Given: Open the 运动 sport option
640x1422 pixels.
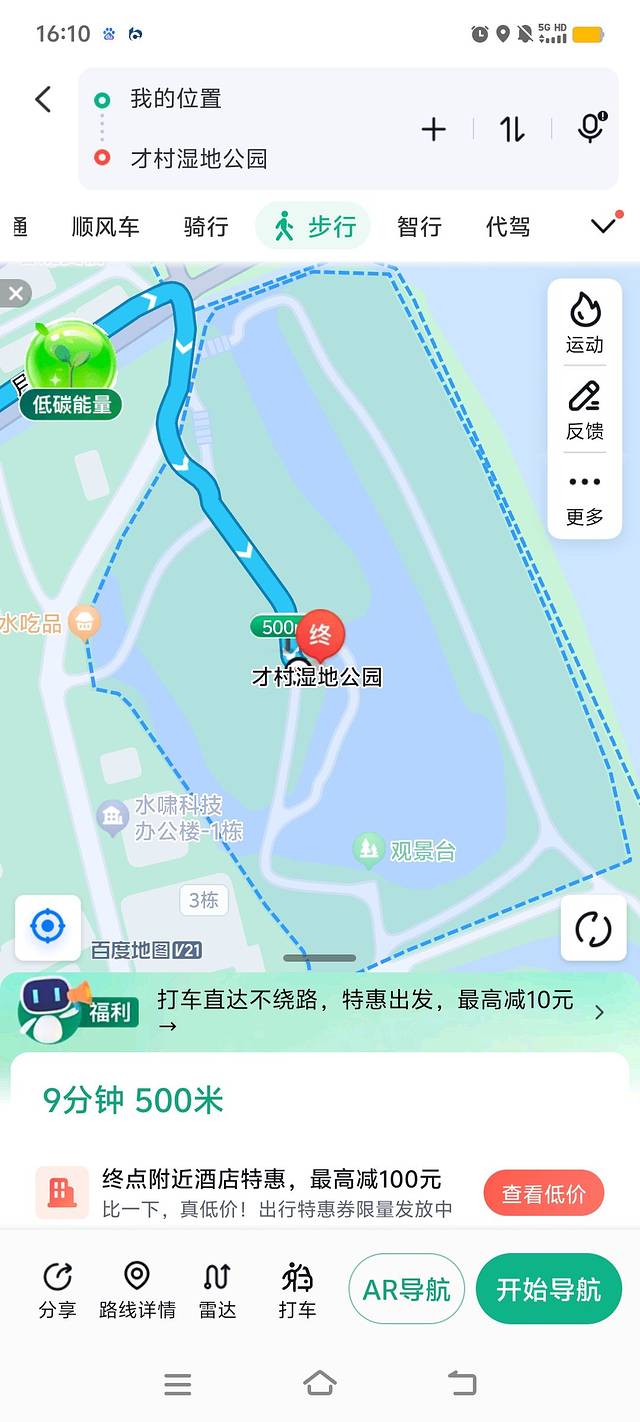Looking at the screenshot, I should (x=585, y=323).
